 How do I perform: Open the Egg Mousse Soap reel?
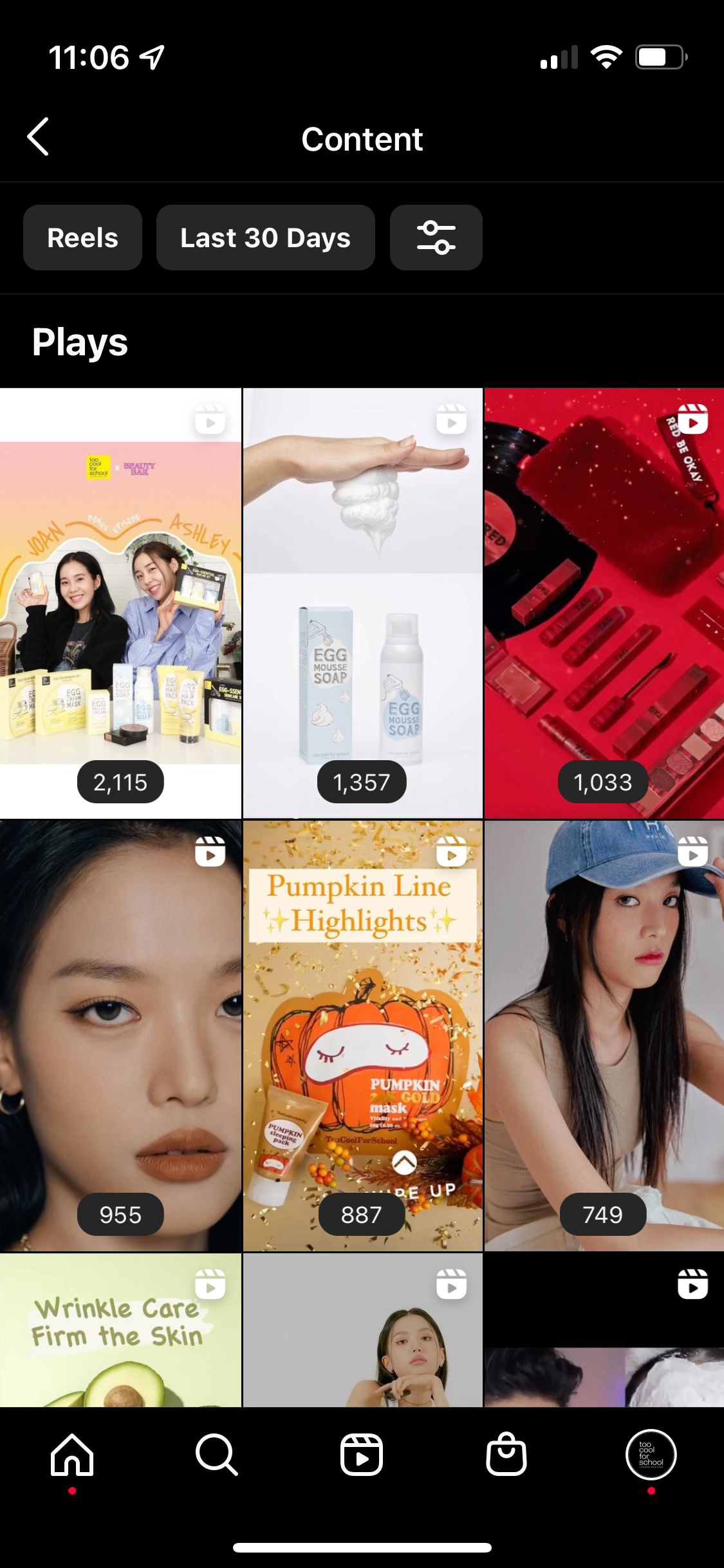tap(362, 602)
